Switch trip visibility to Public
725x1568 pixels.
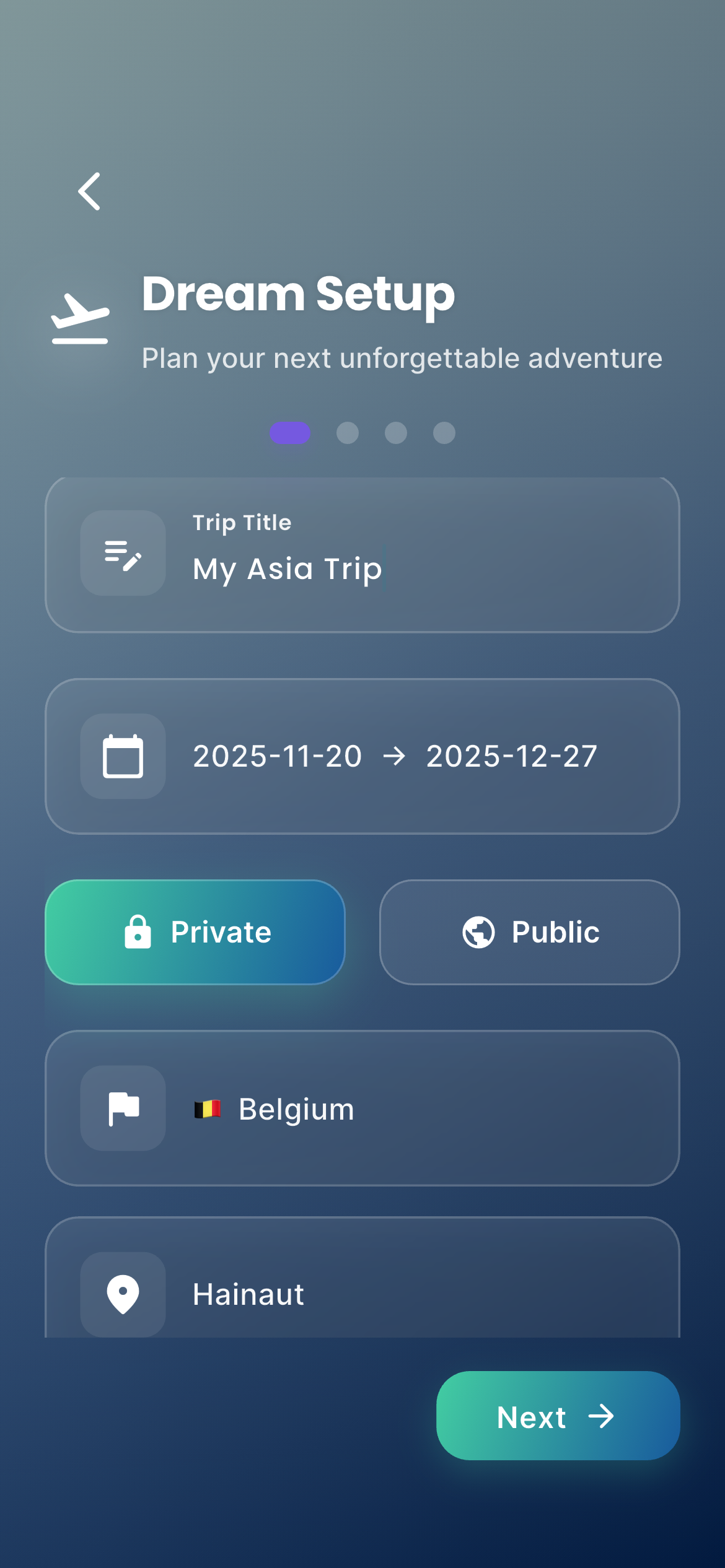pos(529,932)
